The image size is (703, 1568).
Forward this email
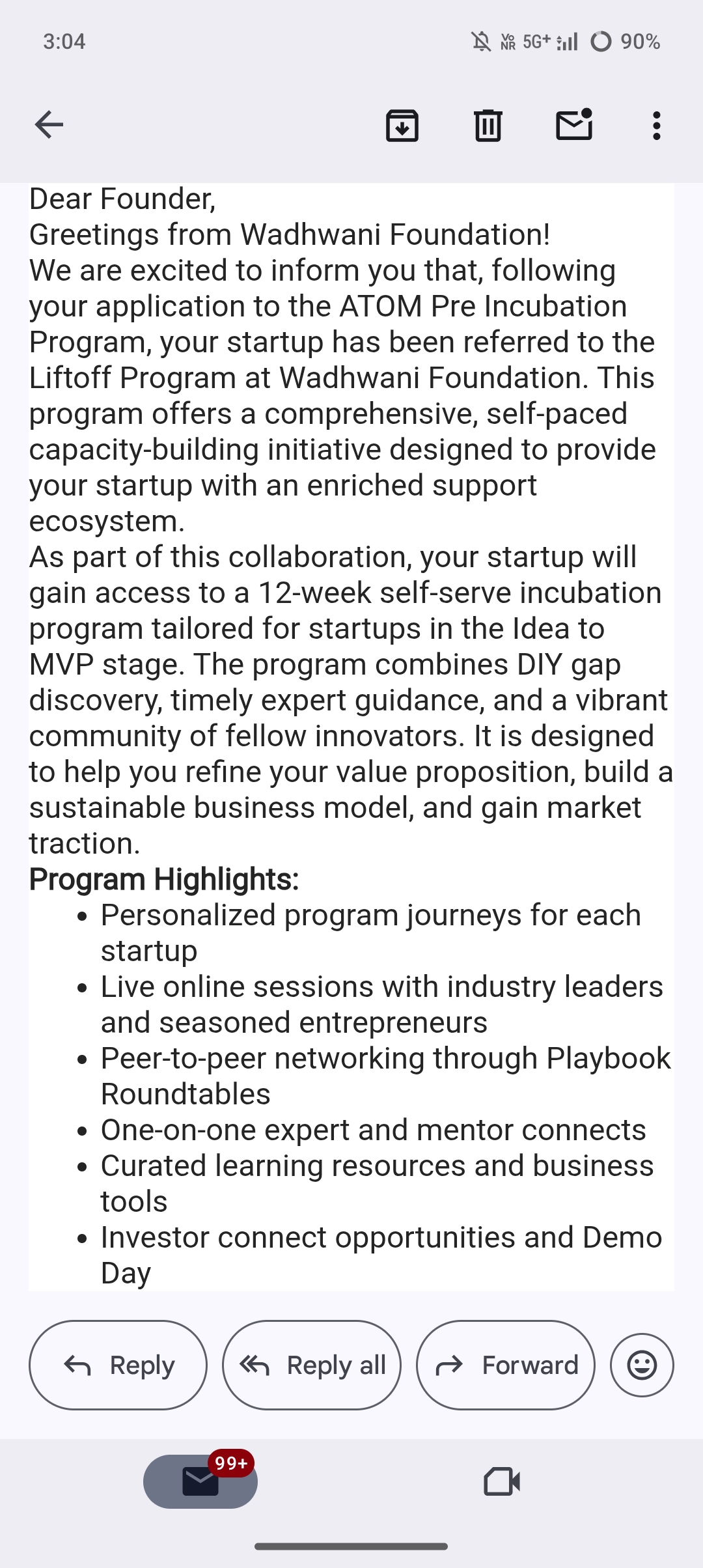click(506, 1365)
